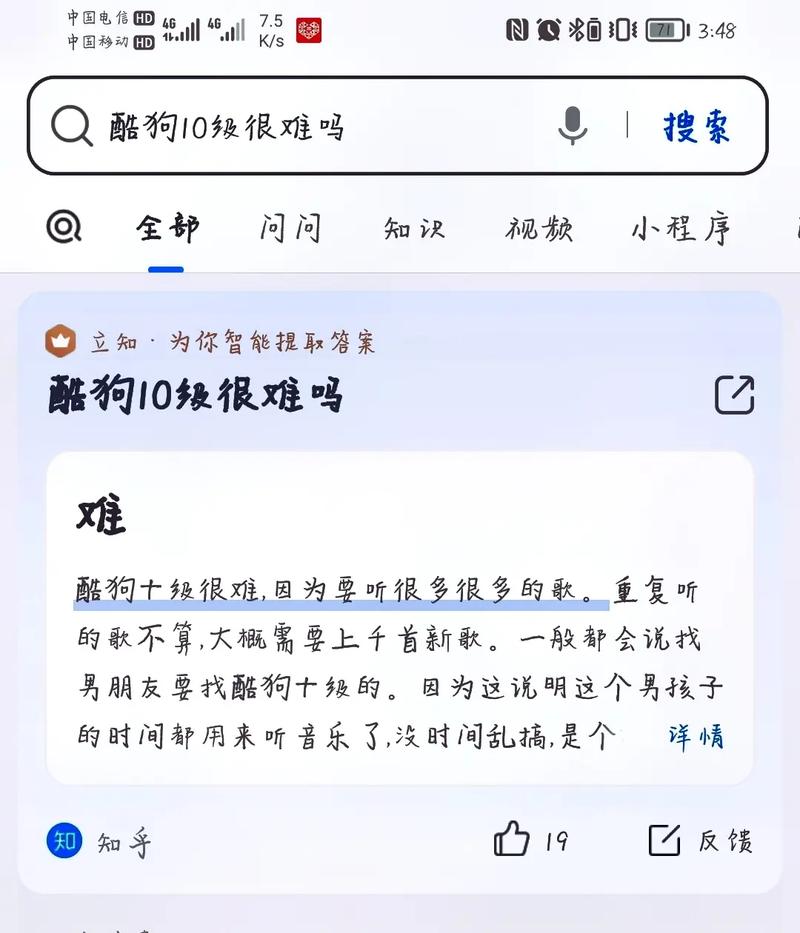Screen dimensions: 800x933
Task: Start voice search with the microphone icon
Action: [572, 126]
